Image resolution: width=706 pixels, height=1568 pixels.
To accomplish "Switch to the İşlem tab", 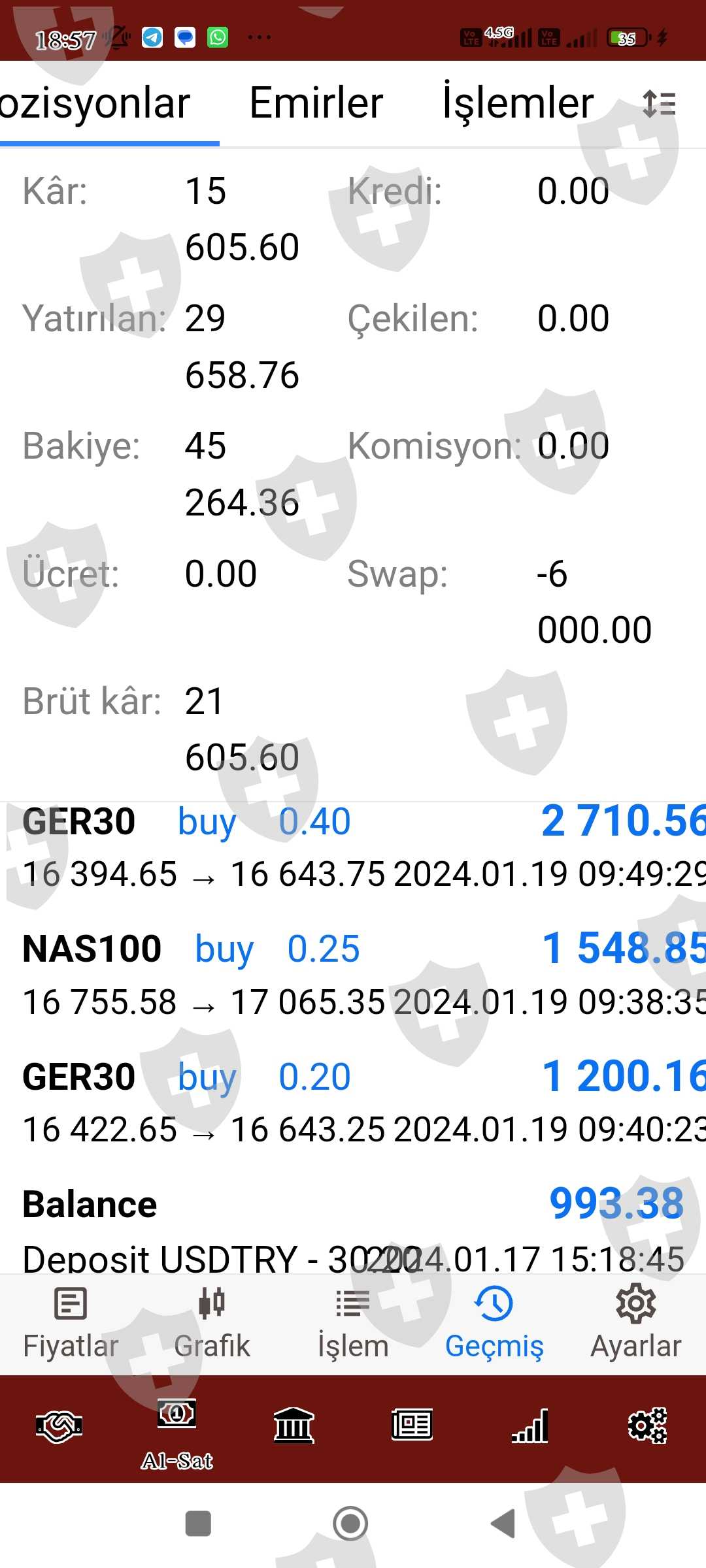I will (x=353, y=1321).
